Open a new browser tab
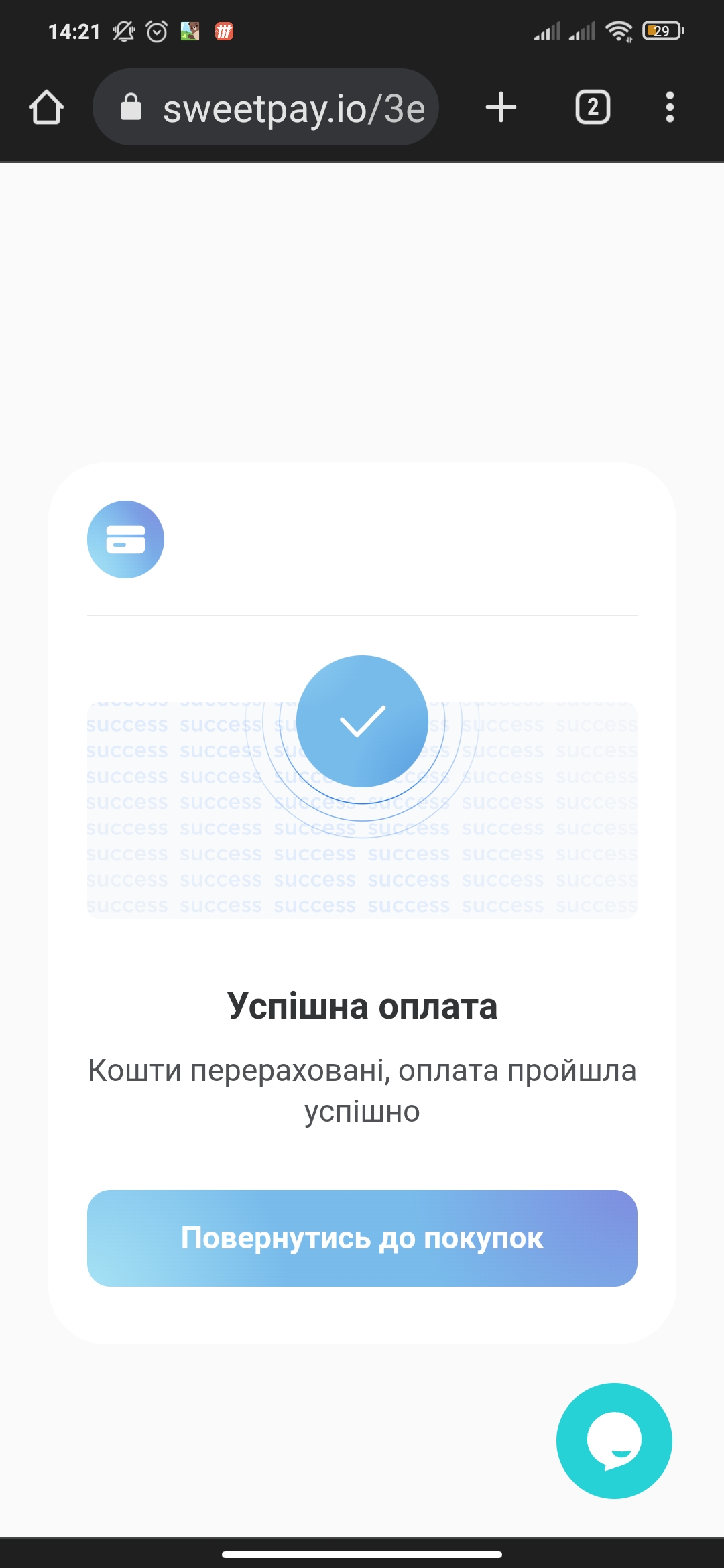724x1568 pixels. click(501, 107)
